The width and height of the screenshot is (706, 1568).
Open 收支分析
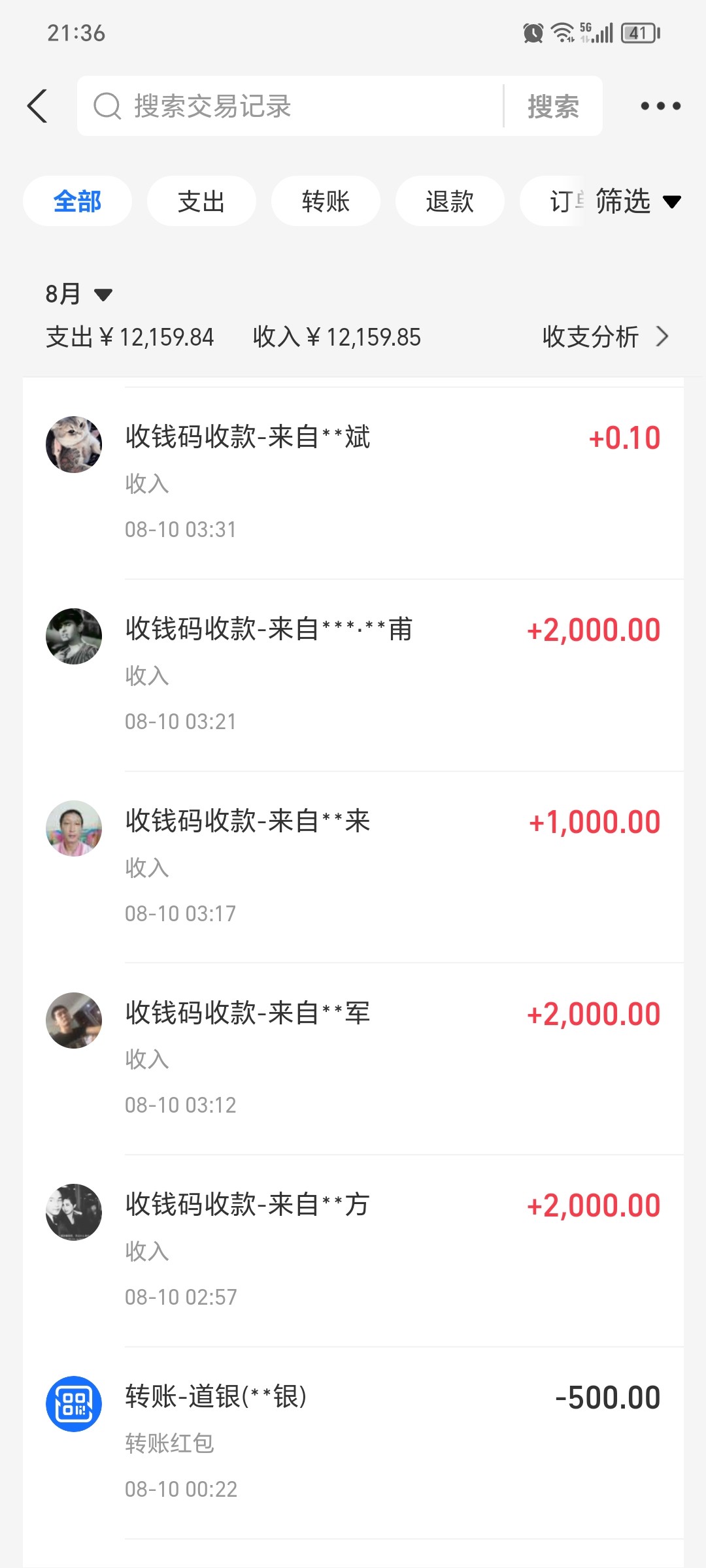pyautogui.click(x=605, y=337)
